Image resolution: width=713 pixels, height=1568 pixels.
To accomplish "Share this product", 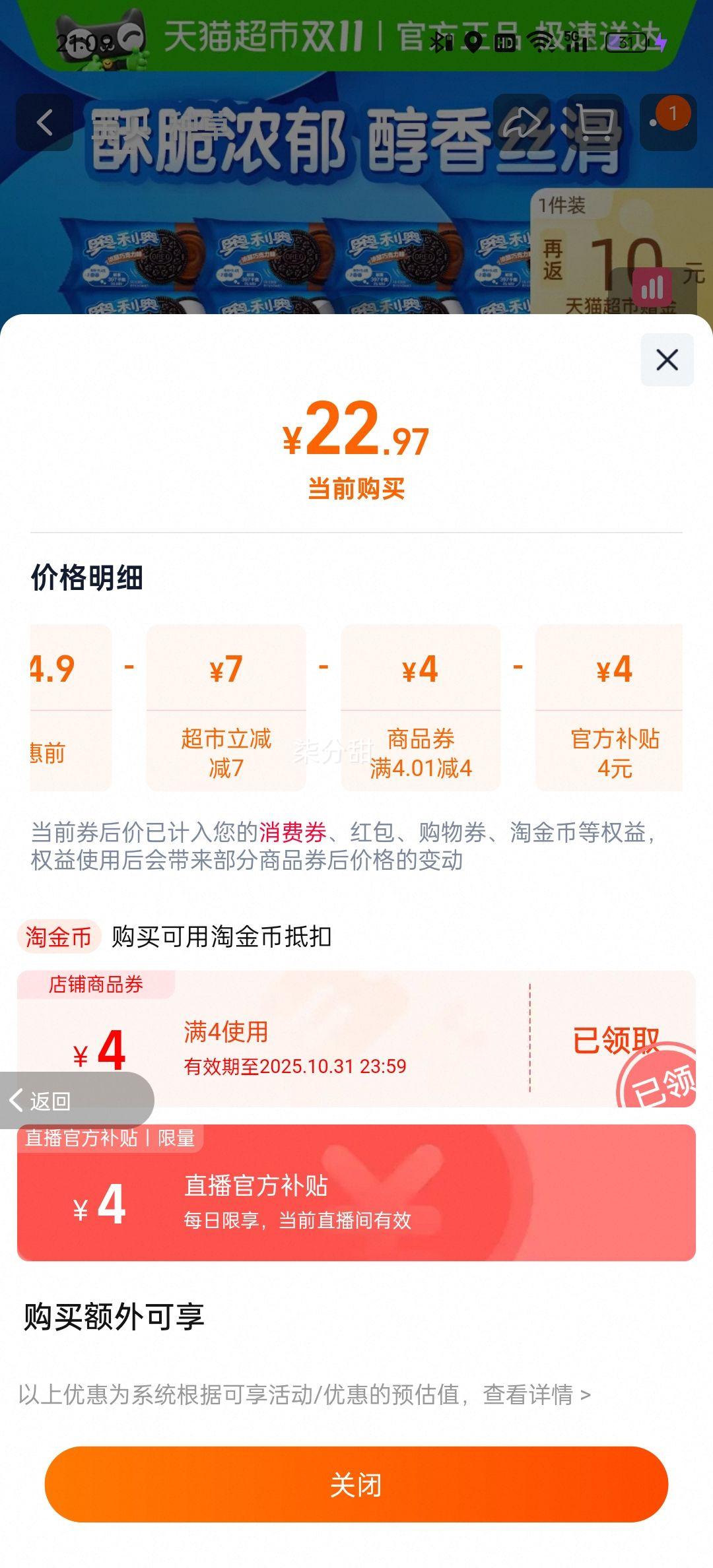I will pyautogui.click(x=522, y=122).
